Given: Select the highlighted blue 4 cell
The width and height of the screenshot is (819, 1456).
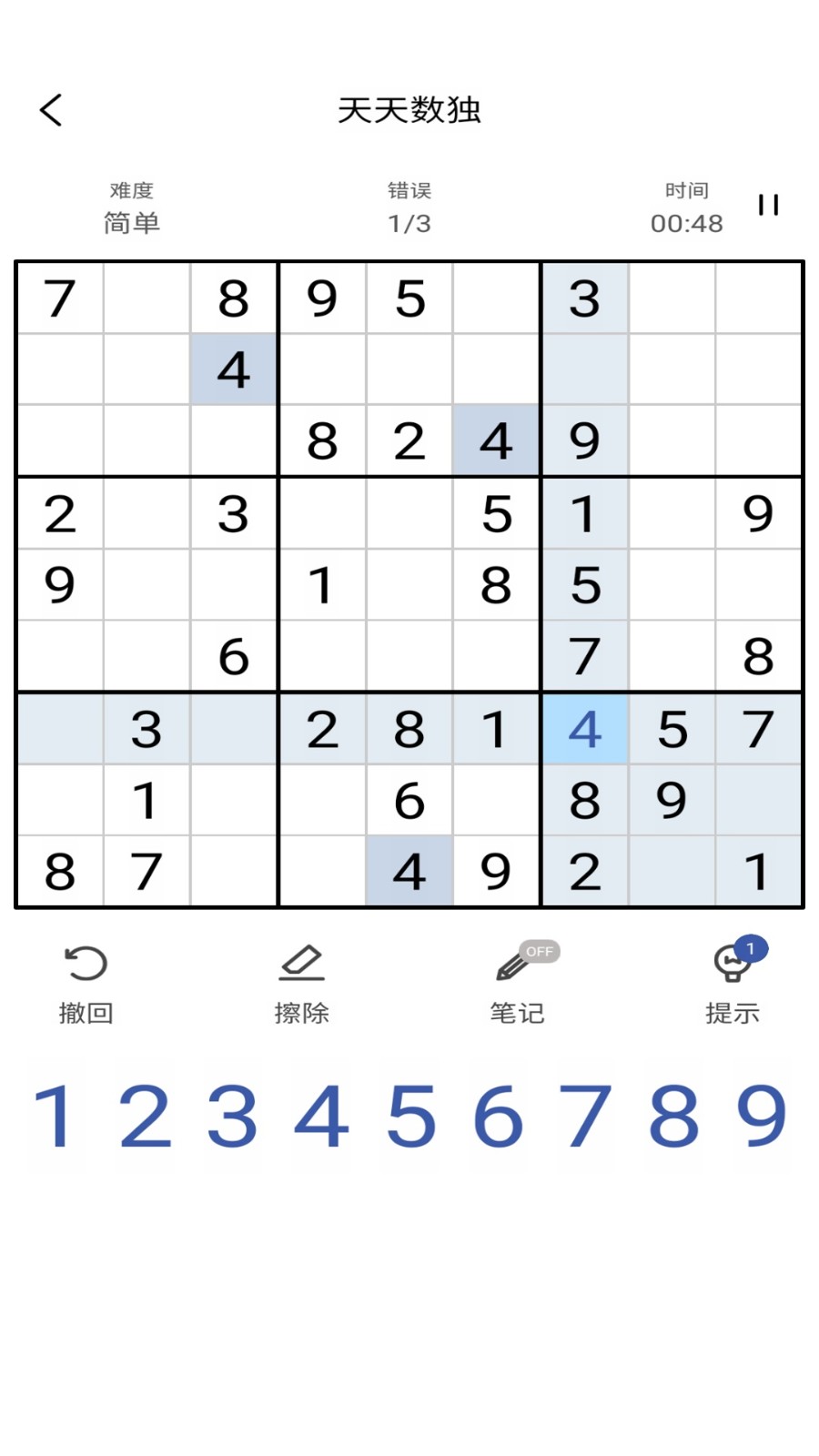Looking at the screenshot, I should 584,729.
